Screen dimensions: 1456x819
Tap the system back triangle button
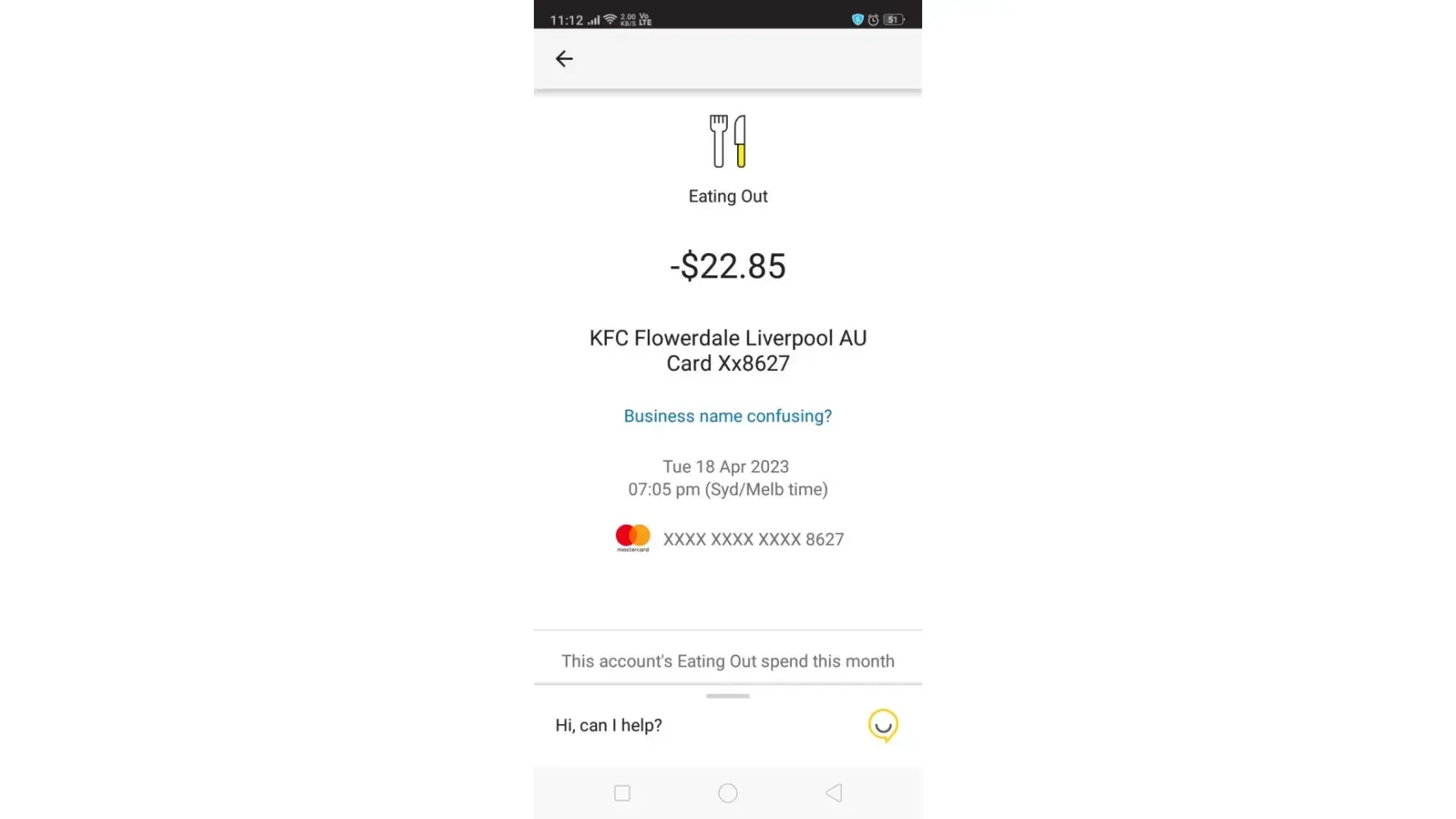834,793
